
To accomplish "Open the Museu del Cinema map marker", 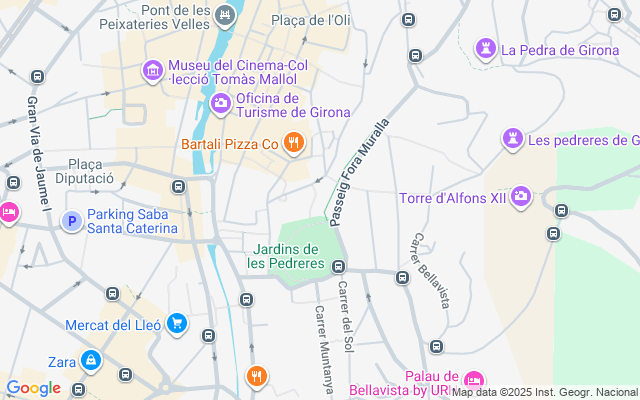I will [152, 70].
